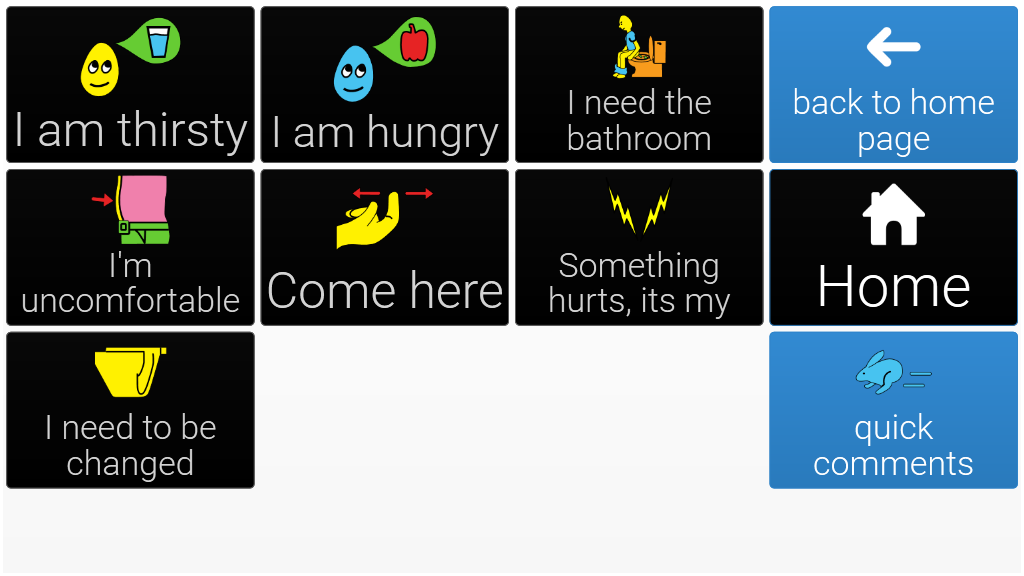
Task: Select the "Come here" phrase
Action: coord(385,248)
